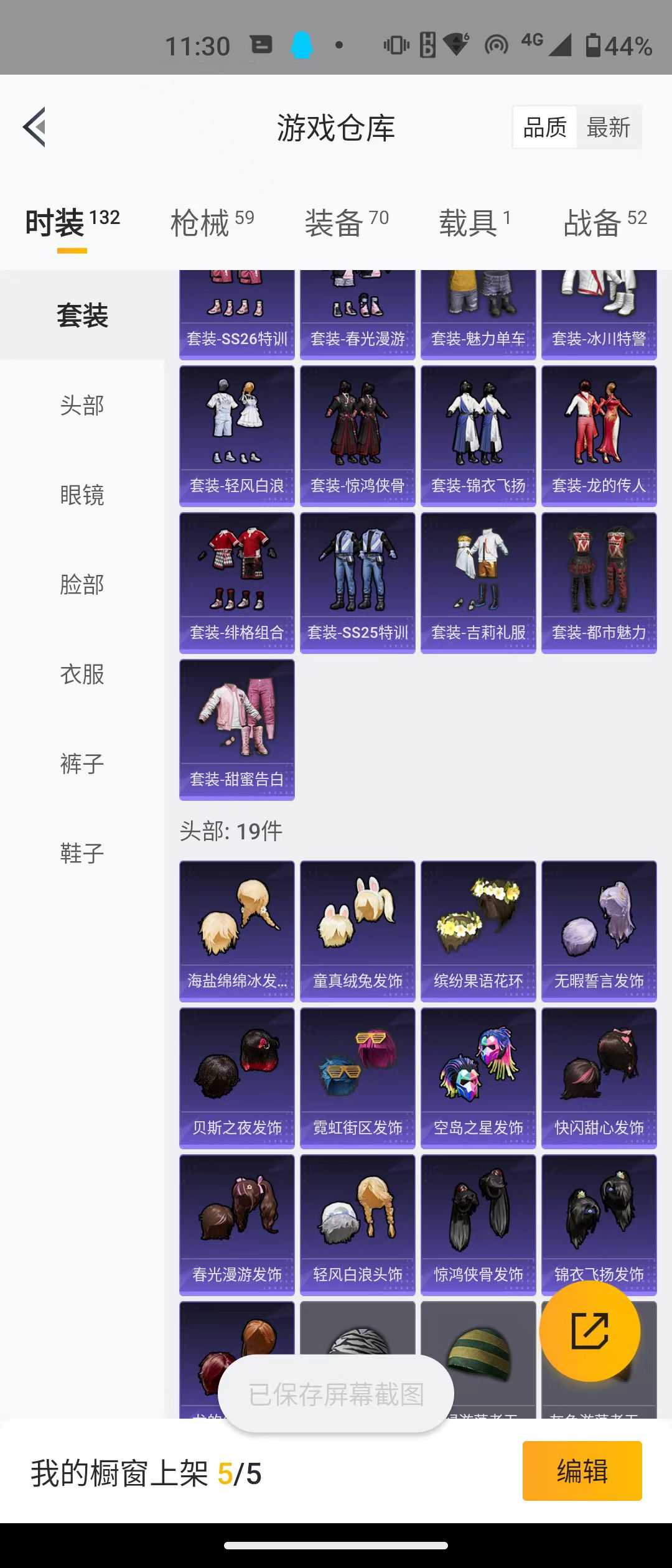The image size is (672, 1568).
Task: Switch to the 枪械 tab
Action: click(212, 223)
